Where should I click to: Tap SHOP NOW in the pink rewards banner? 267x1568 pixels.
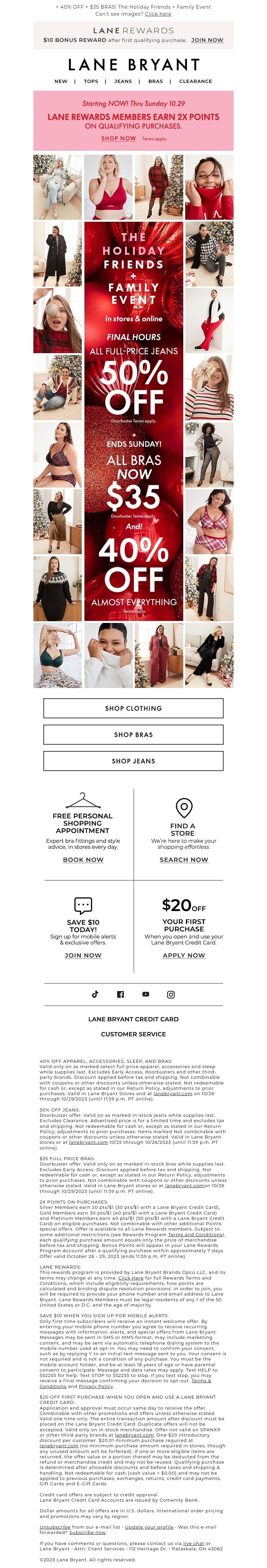tap(118, 139)
